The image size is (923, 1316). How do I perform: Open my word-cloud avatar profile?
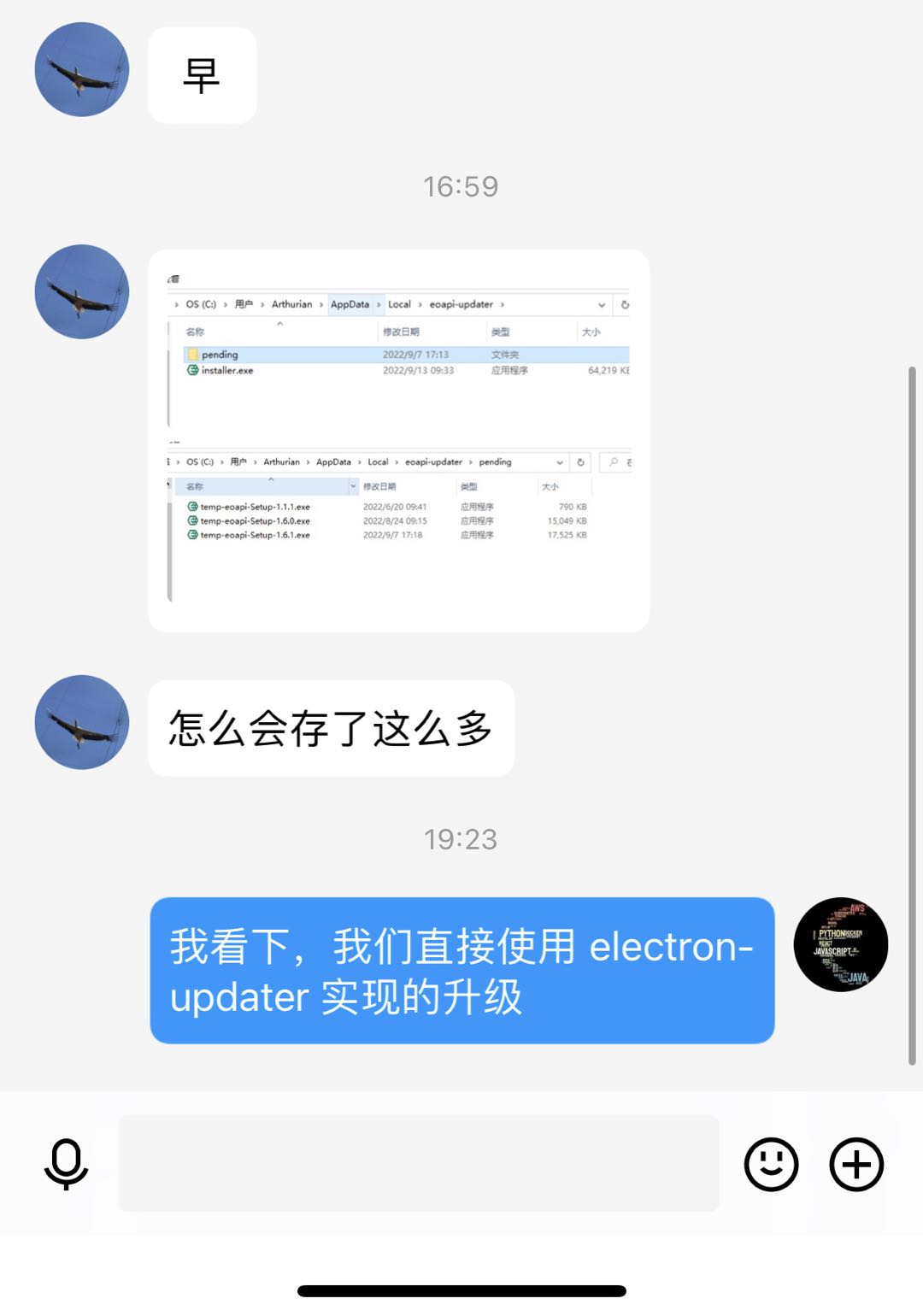841,944
